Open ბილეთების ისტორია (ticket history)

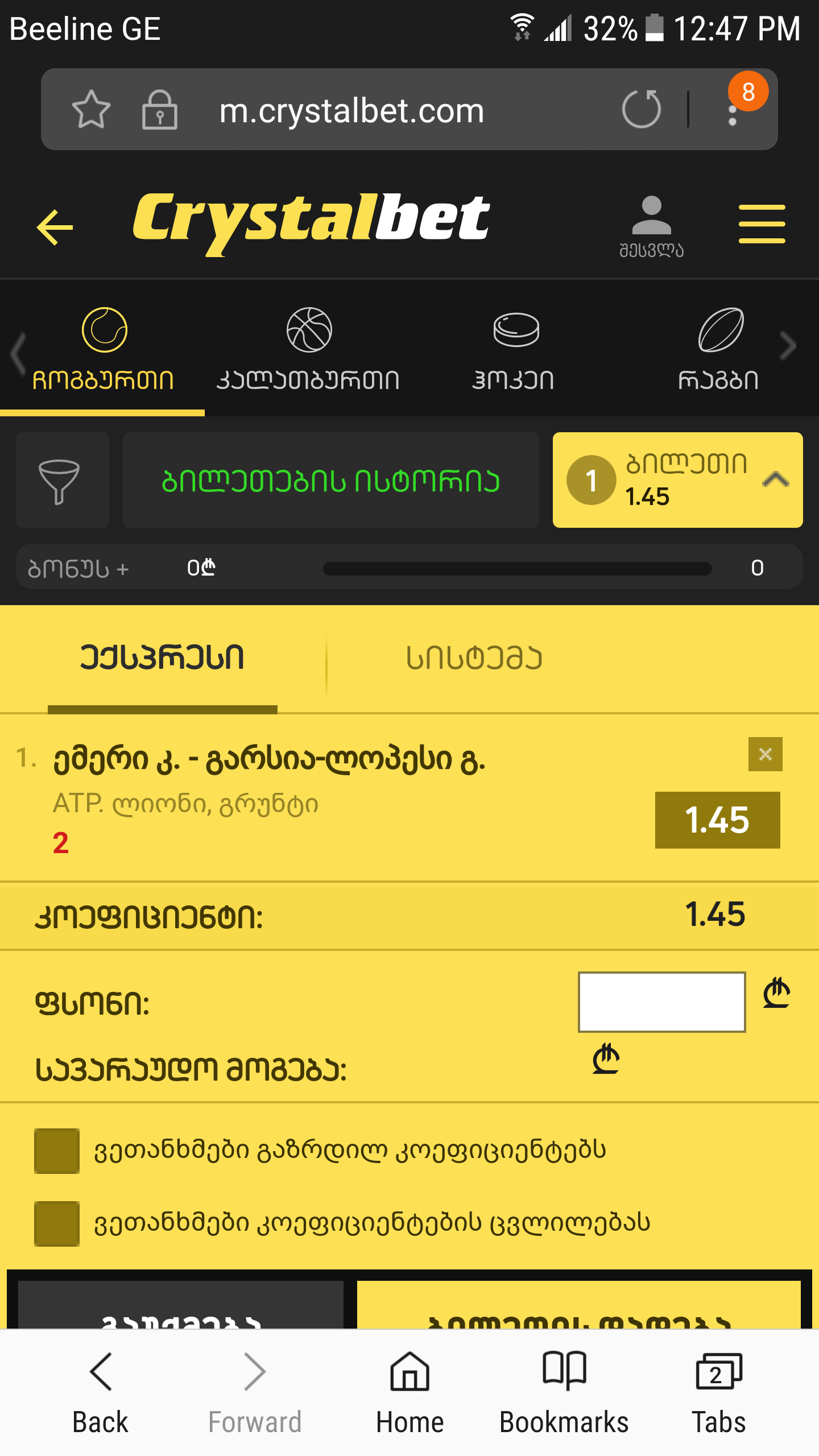click(332, 481)
